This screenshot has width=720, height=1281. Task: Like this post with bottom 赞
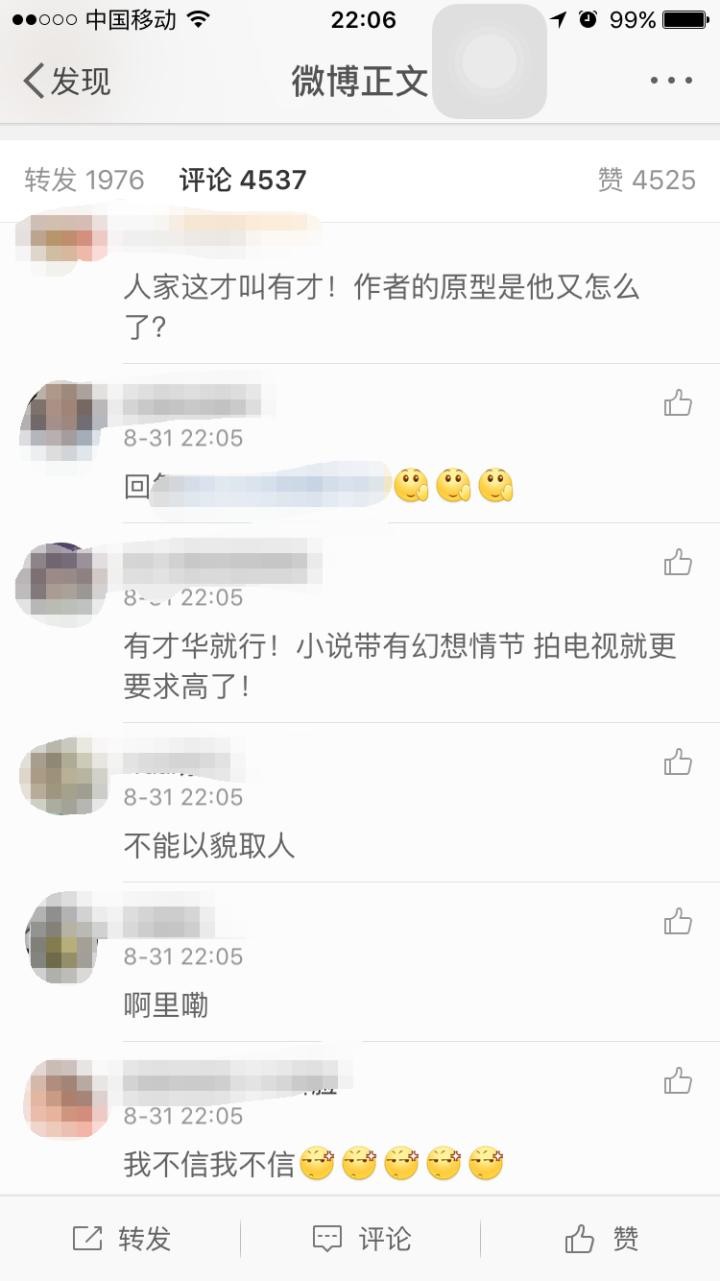coord(601,1239)
